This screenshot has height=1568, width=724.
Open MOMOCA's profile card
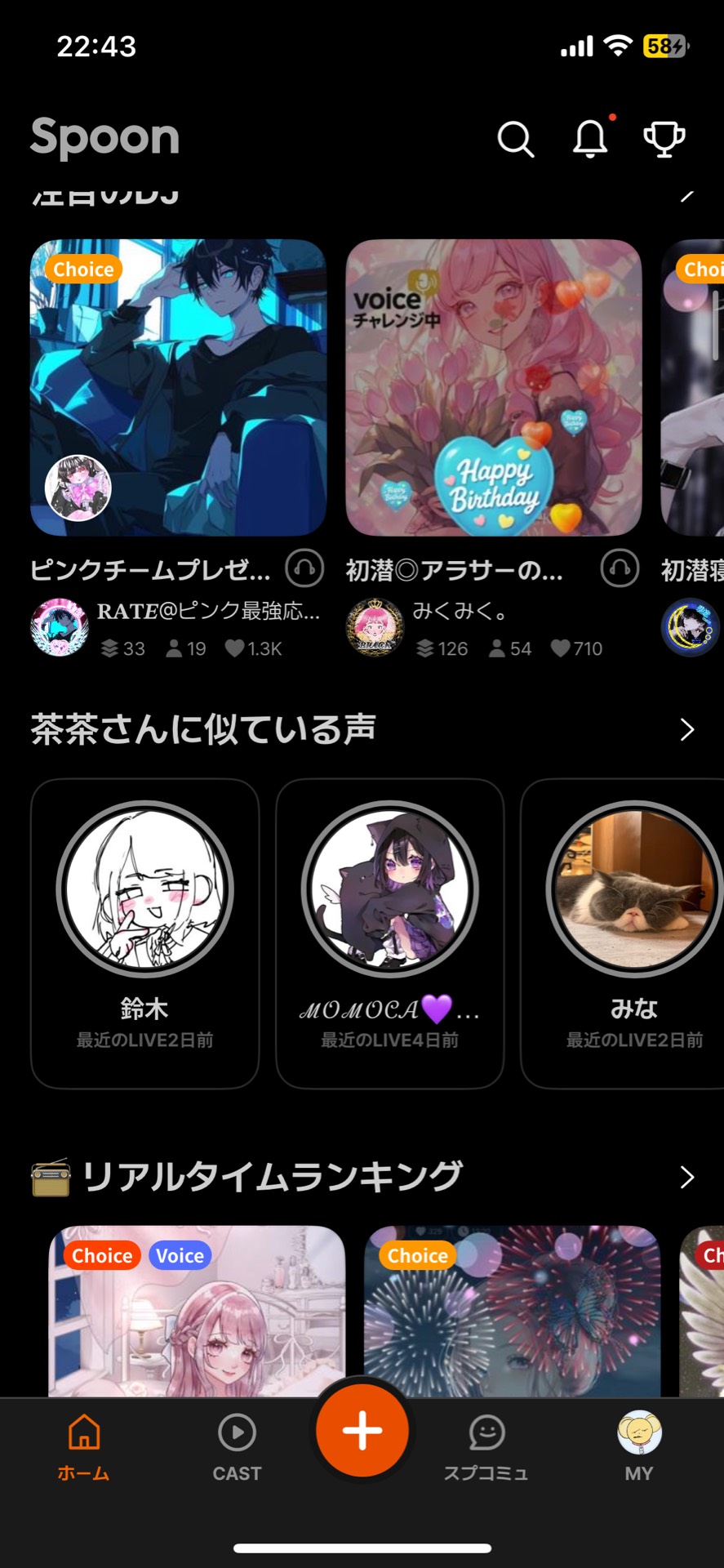pyautogui.click(x=389, y=933)
